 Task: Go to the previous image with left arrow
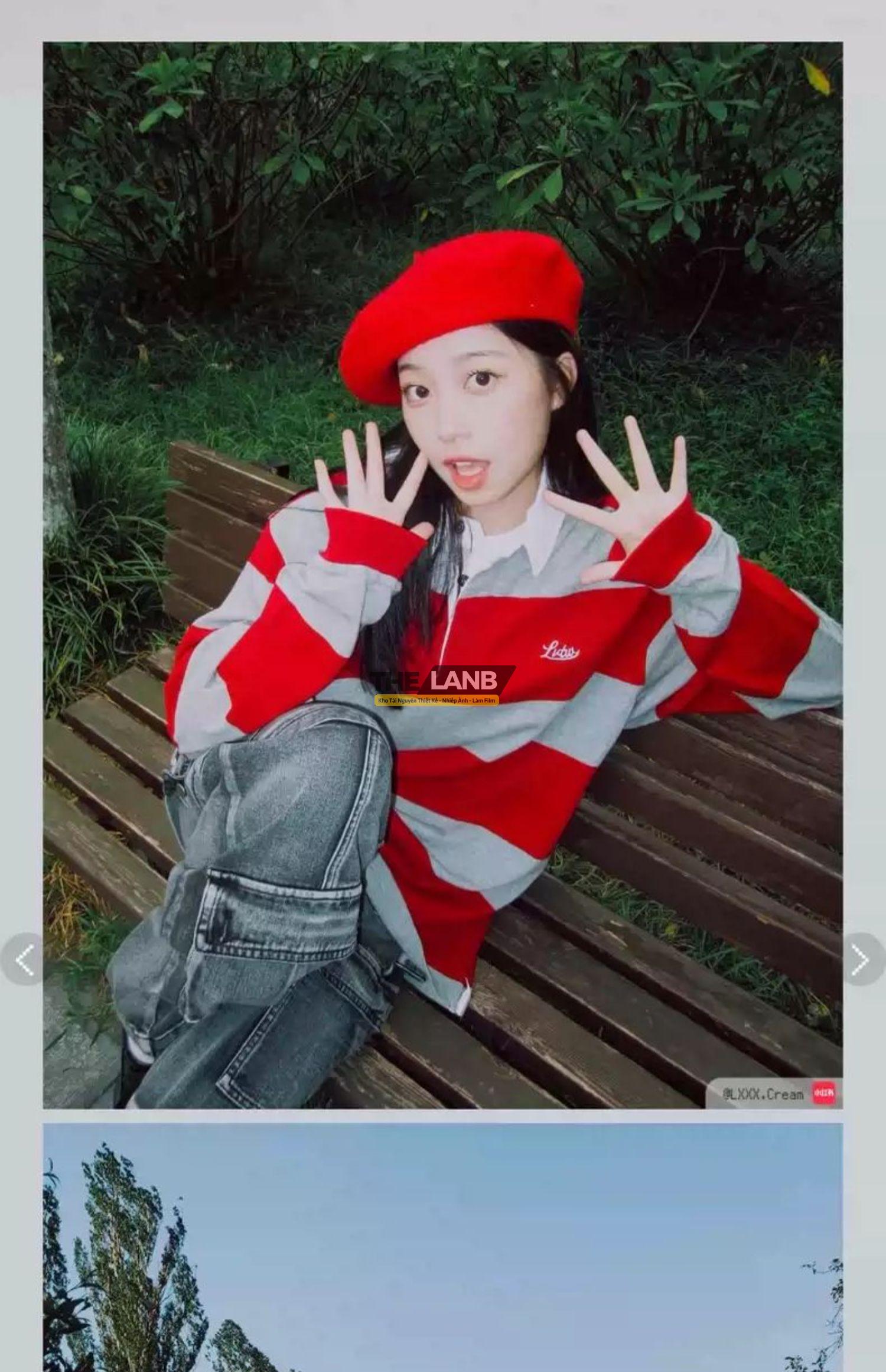point(24,961)
